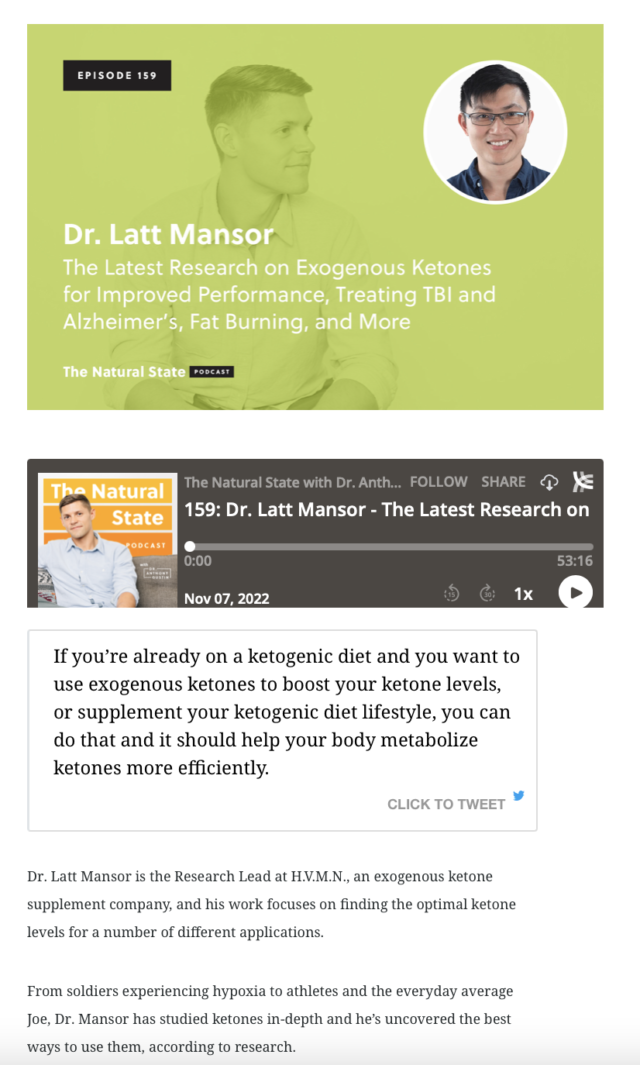Tap the Click to Tweet link
Image resolution: width=640 pixels, height=1065 pixels.
pos(446,804)
